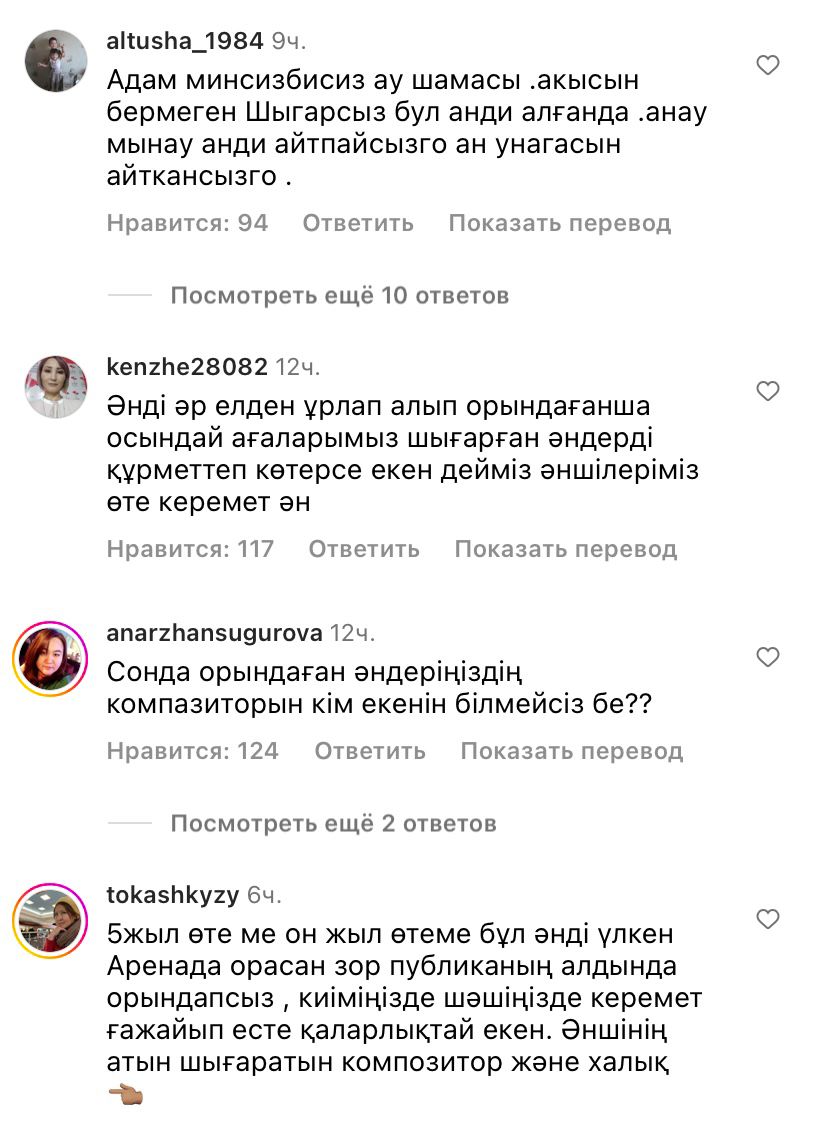The image size is (828, 1127).
Task: View likes count on kenzhe28082's comment
Action: [190, 549]
